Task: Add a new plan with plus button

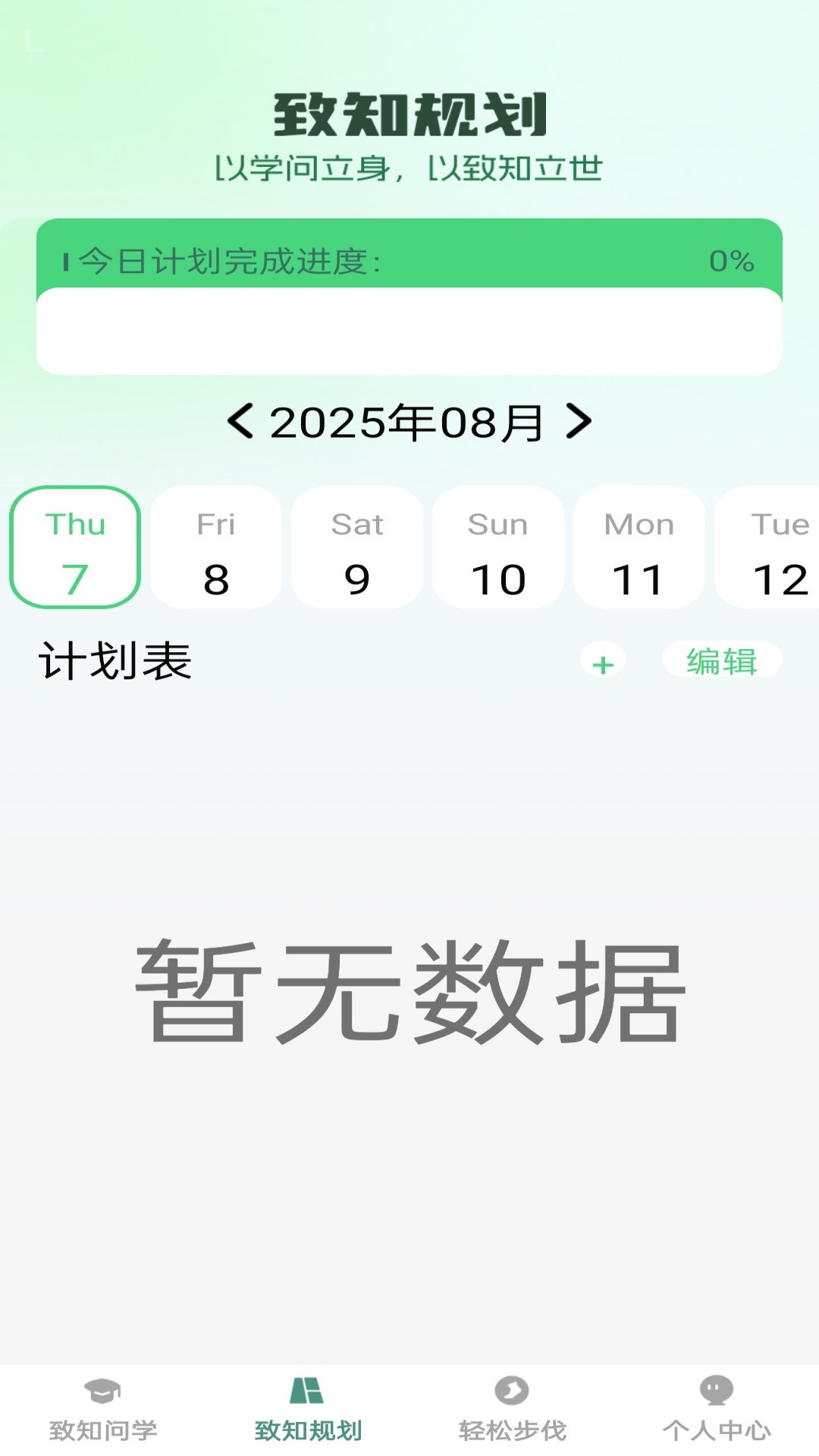Action: pyautogui.click(x=603, y=661)
